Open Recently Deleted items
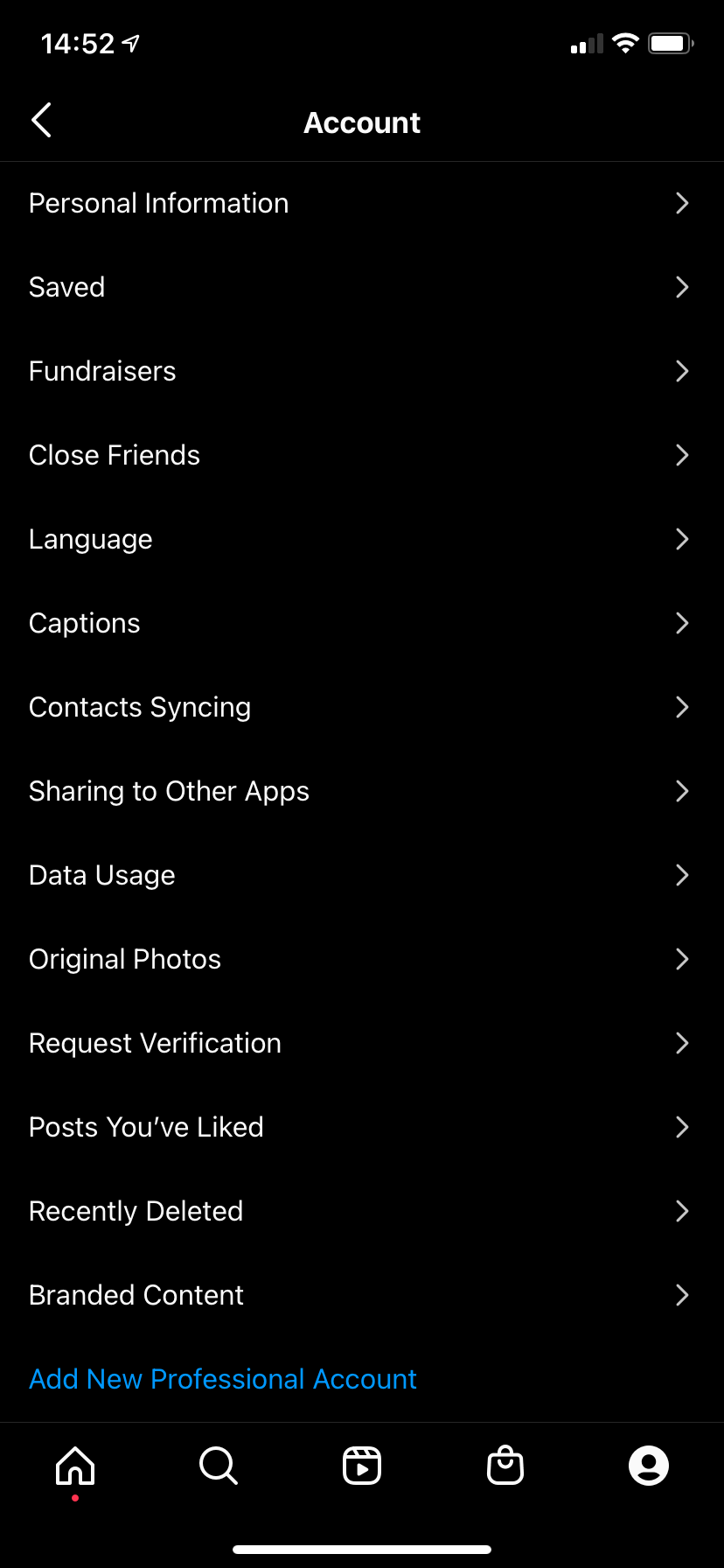 (x=136, y=1211)
